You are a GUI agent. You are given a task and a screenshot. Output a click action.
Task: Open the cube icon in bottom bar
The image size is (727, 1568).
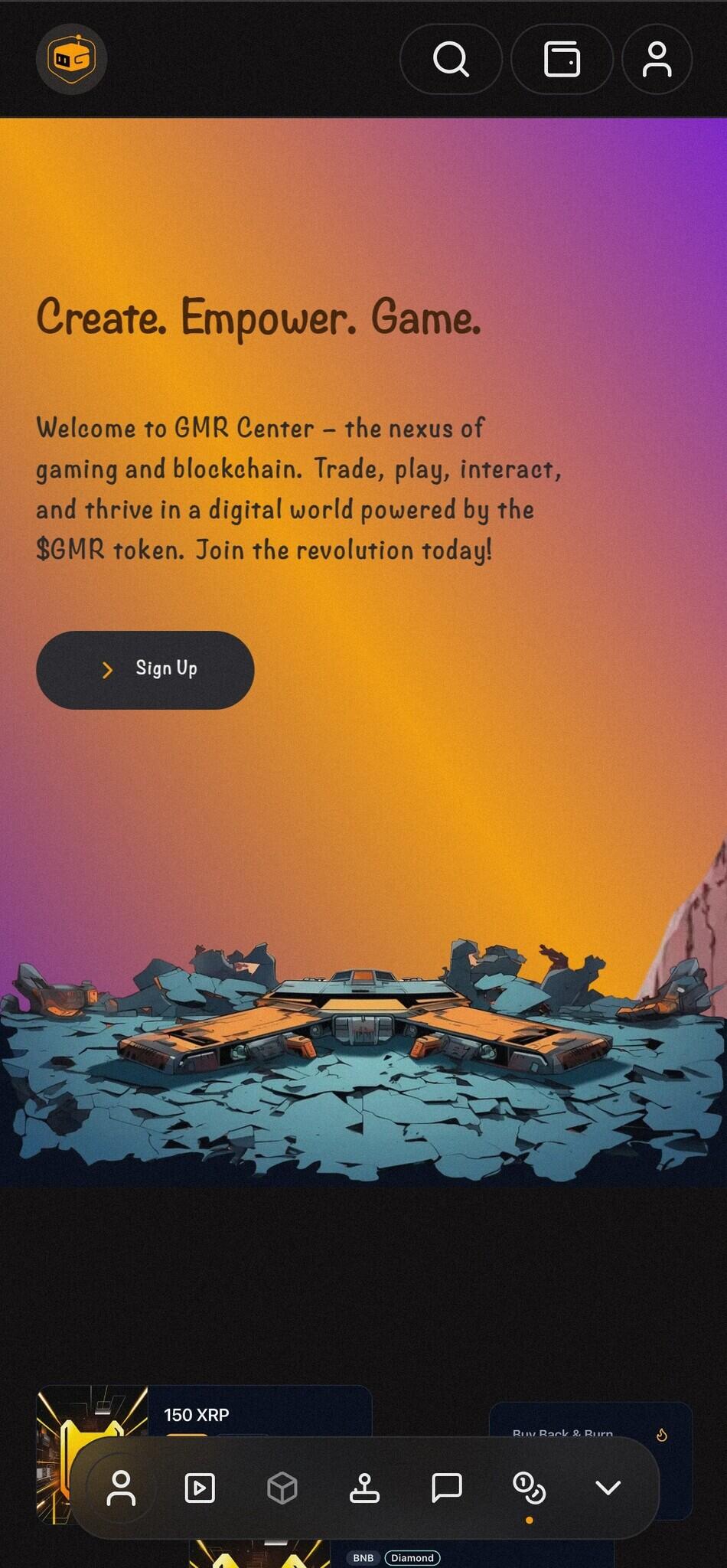282,1488
